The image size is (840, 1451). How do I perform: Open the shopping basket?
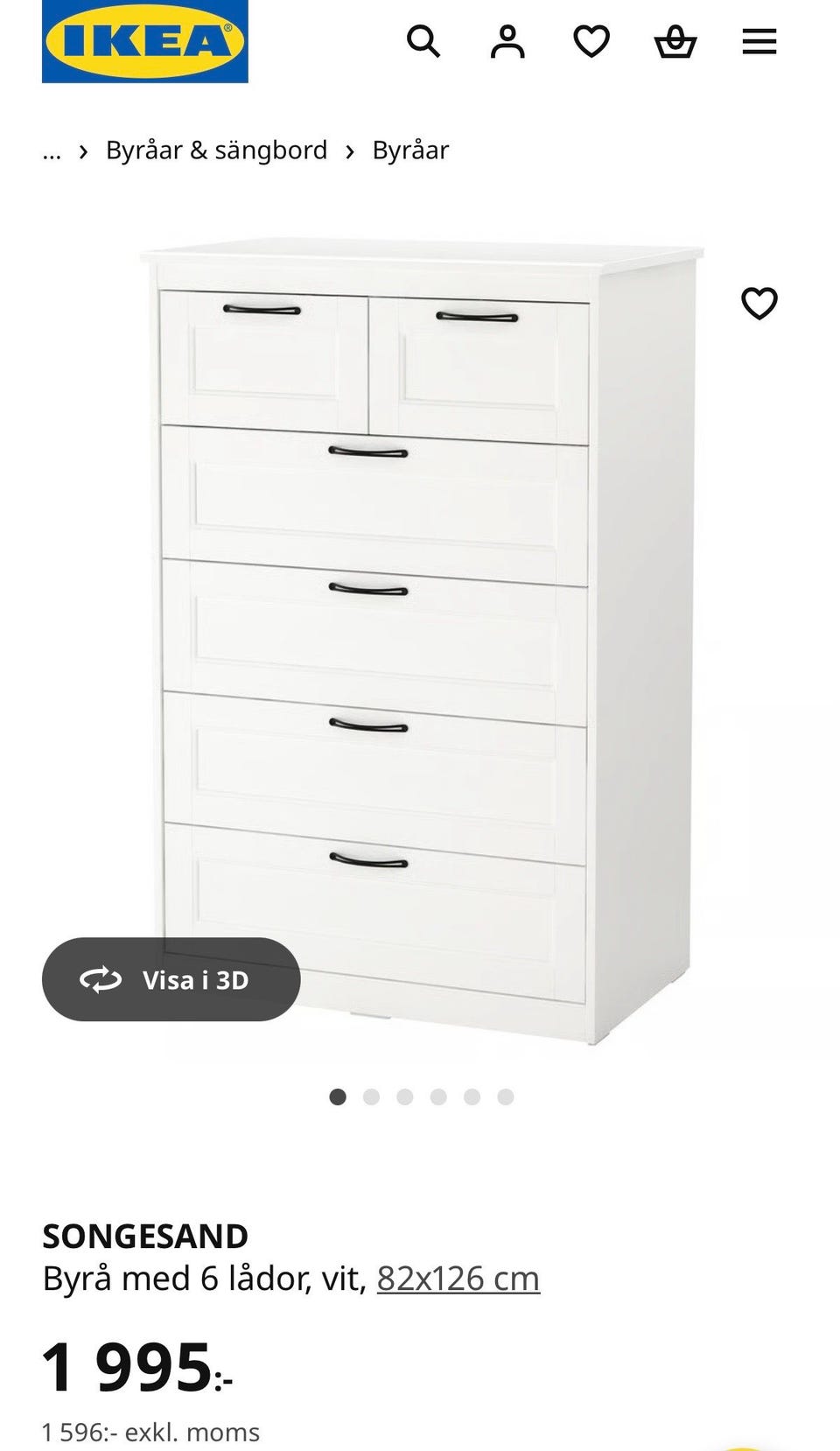(x=675, y=41)
